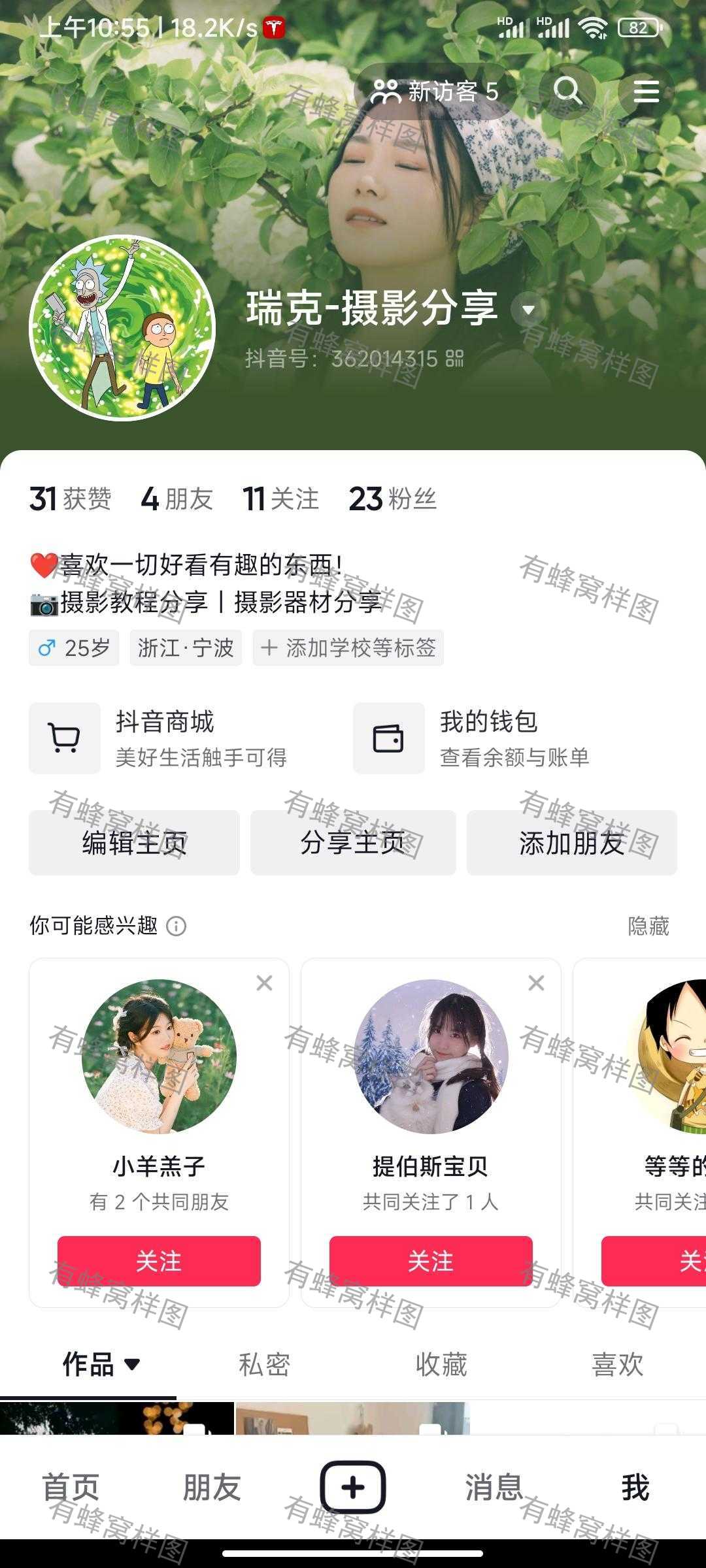Create a post with the plus button

coord(353,1487)
